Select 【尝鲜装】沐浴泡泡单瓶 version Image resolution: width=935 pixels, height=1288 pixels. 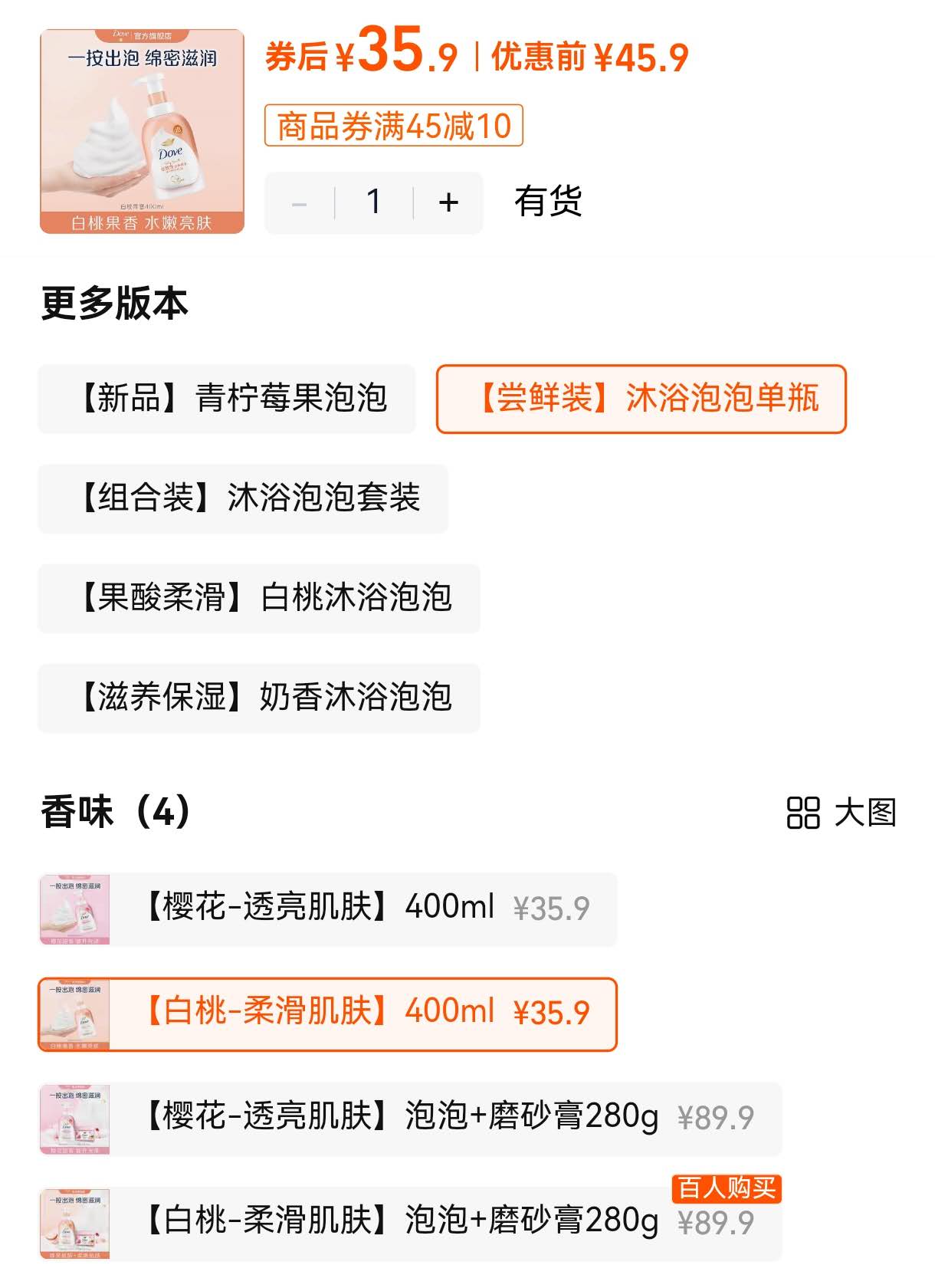coord(641,399)
